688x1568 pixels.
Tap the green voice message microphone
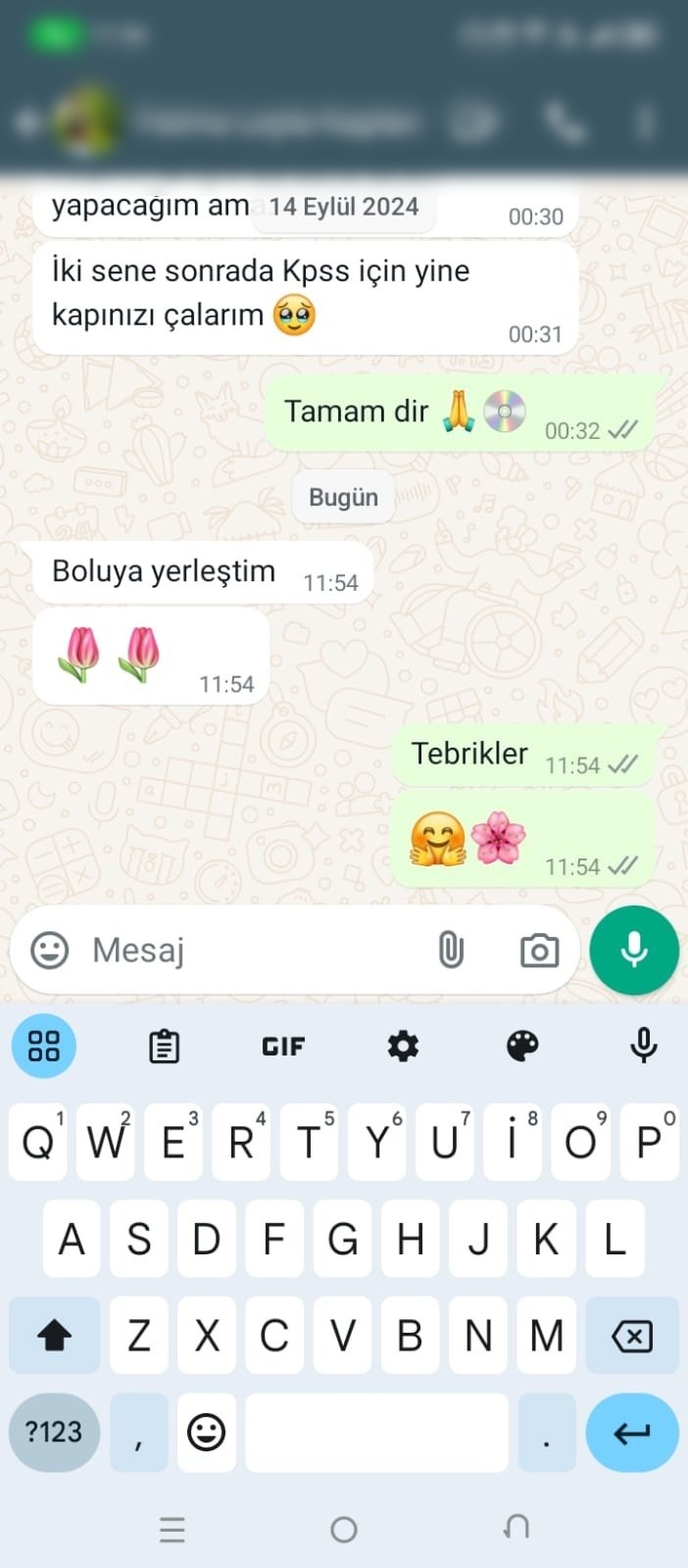pos(634,950)
